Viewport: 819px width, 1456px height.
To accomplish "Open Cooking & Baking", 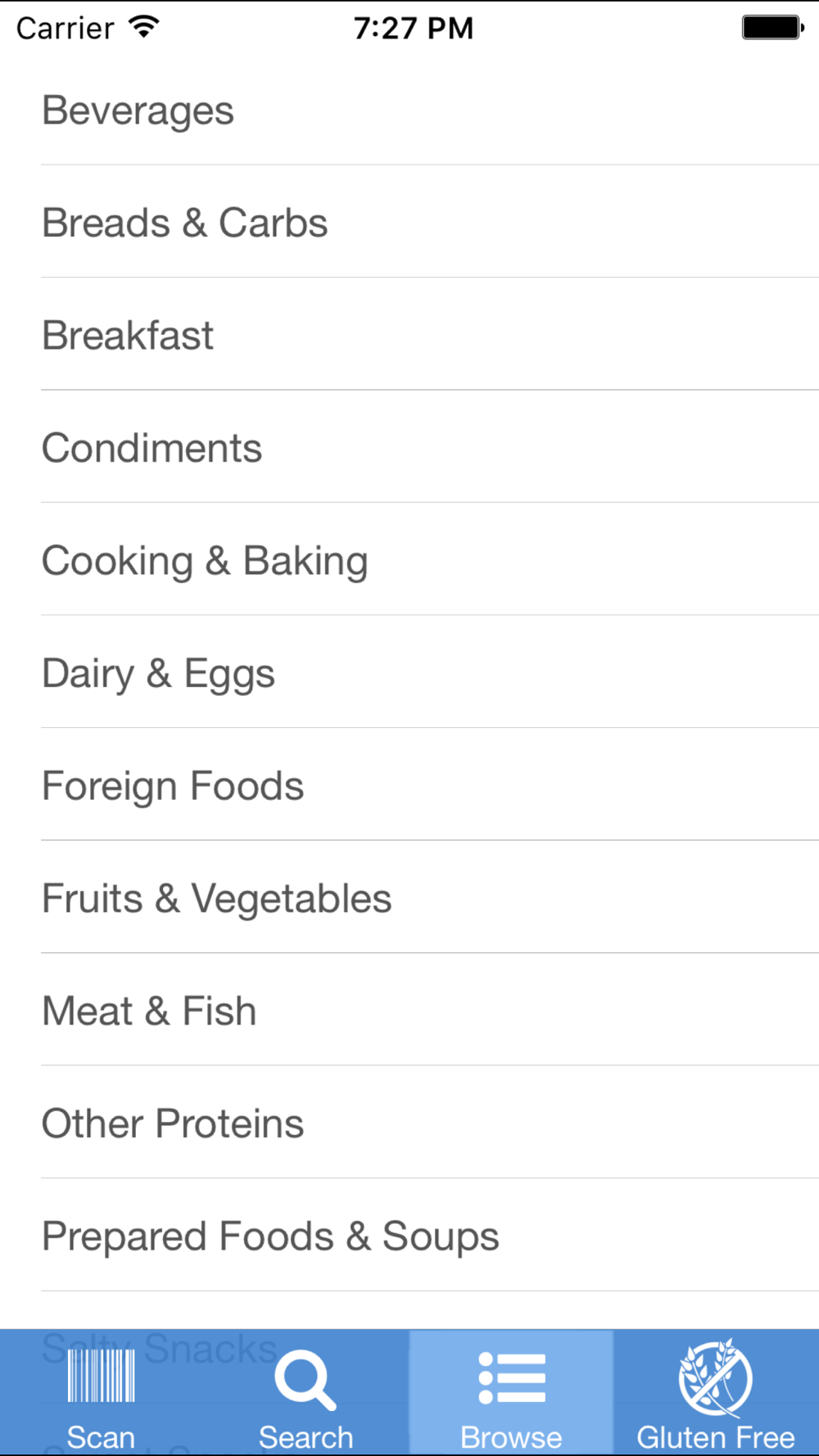I will (x=409, y=559).
